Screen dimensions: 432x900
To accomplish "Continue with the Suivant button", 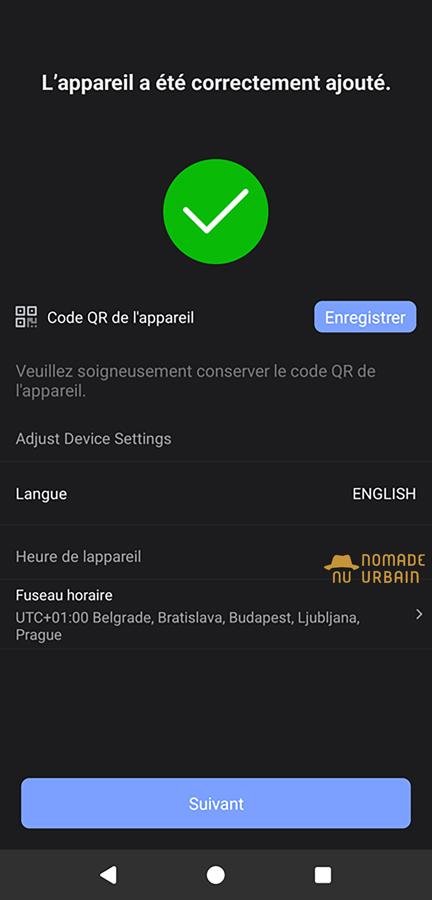I will pyautogui.click(x=216, y=803).
